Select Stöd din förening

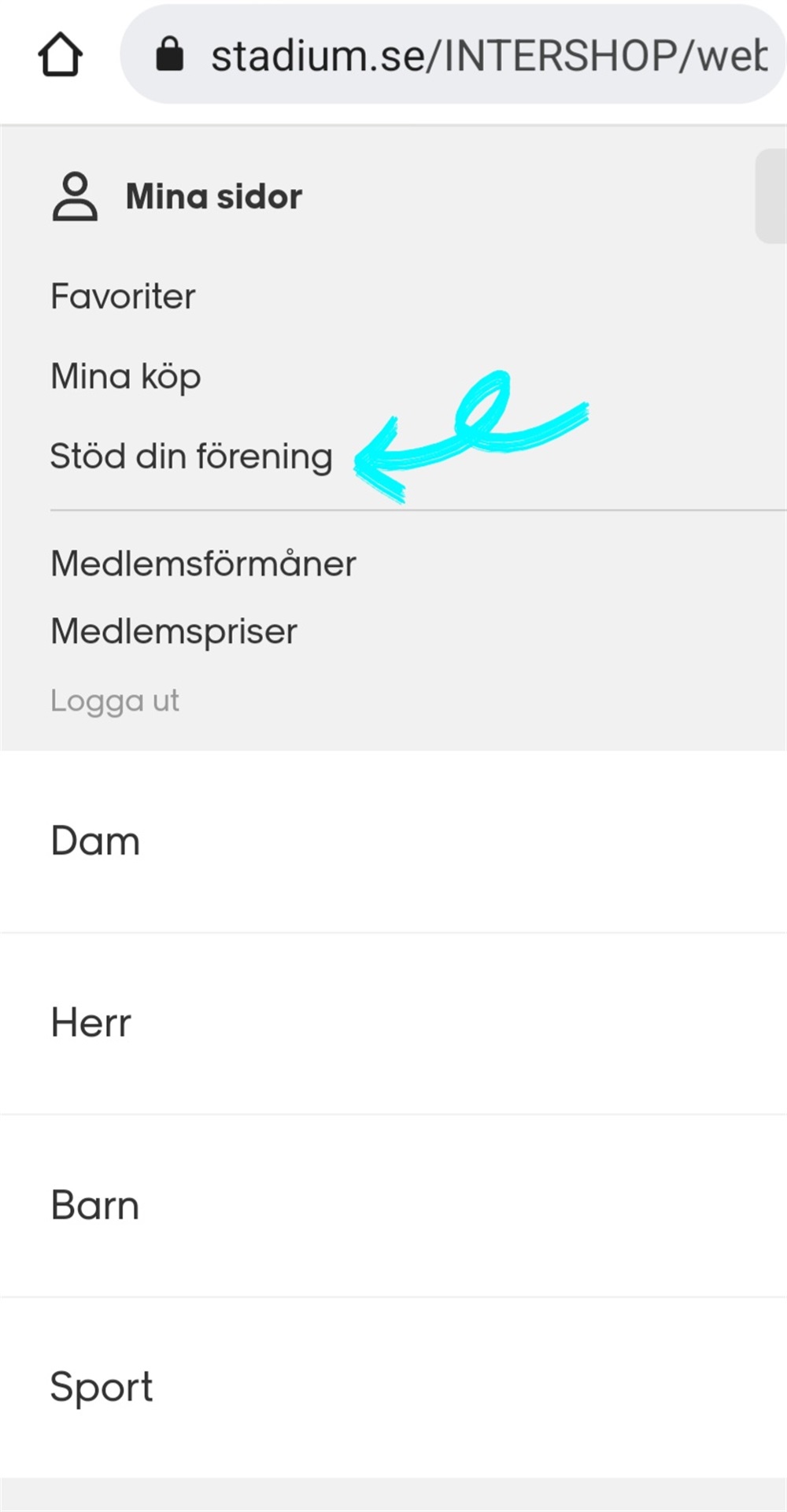coord(191,457)
